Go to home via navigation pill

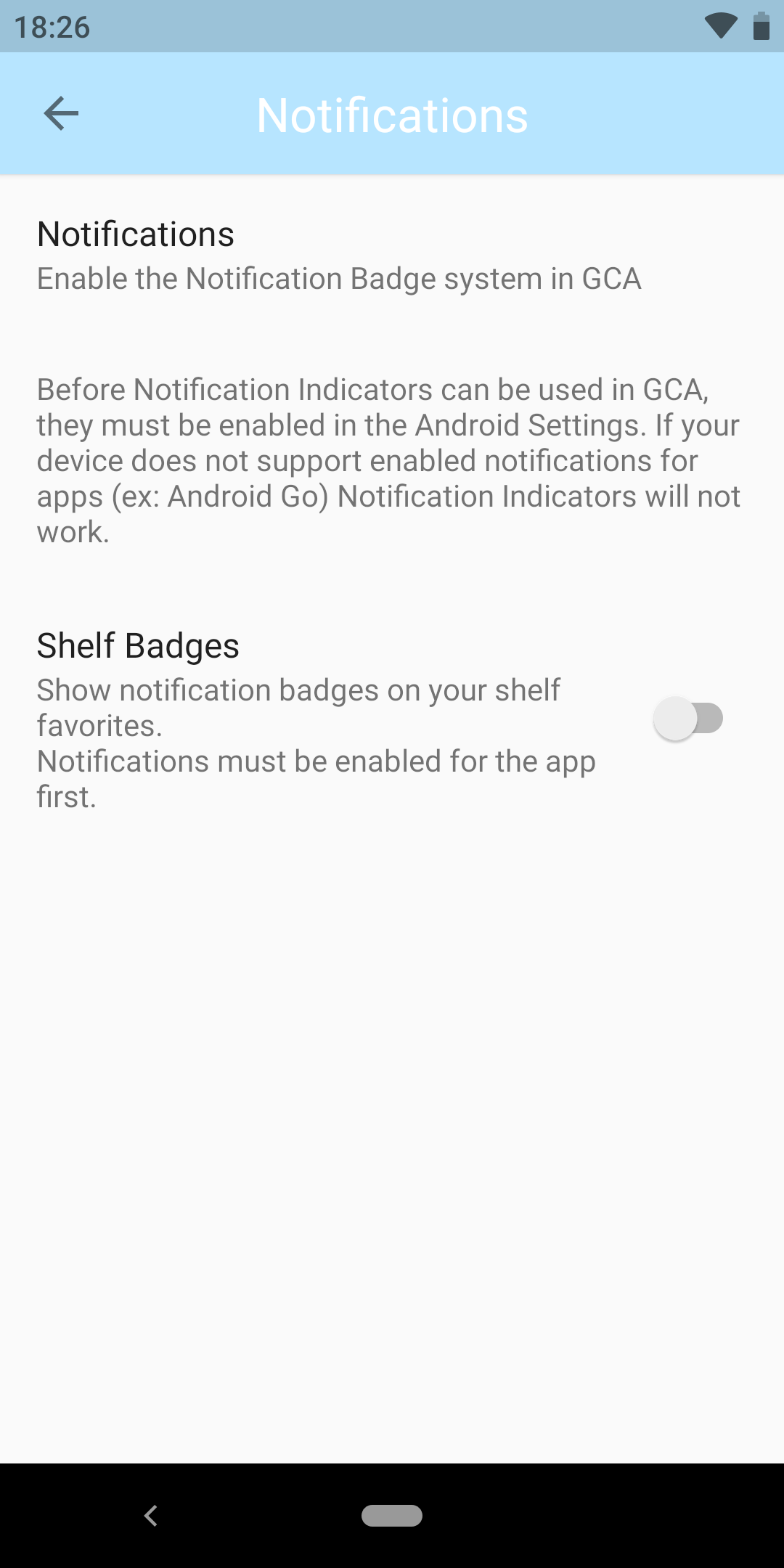[392, 1516]
